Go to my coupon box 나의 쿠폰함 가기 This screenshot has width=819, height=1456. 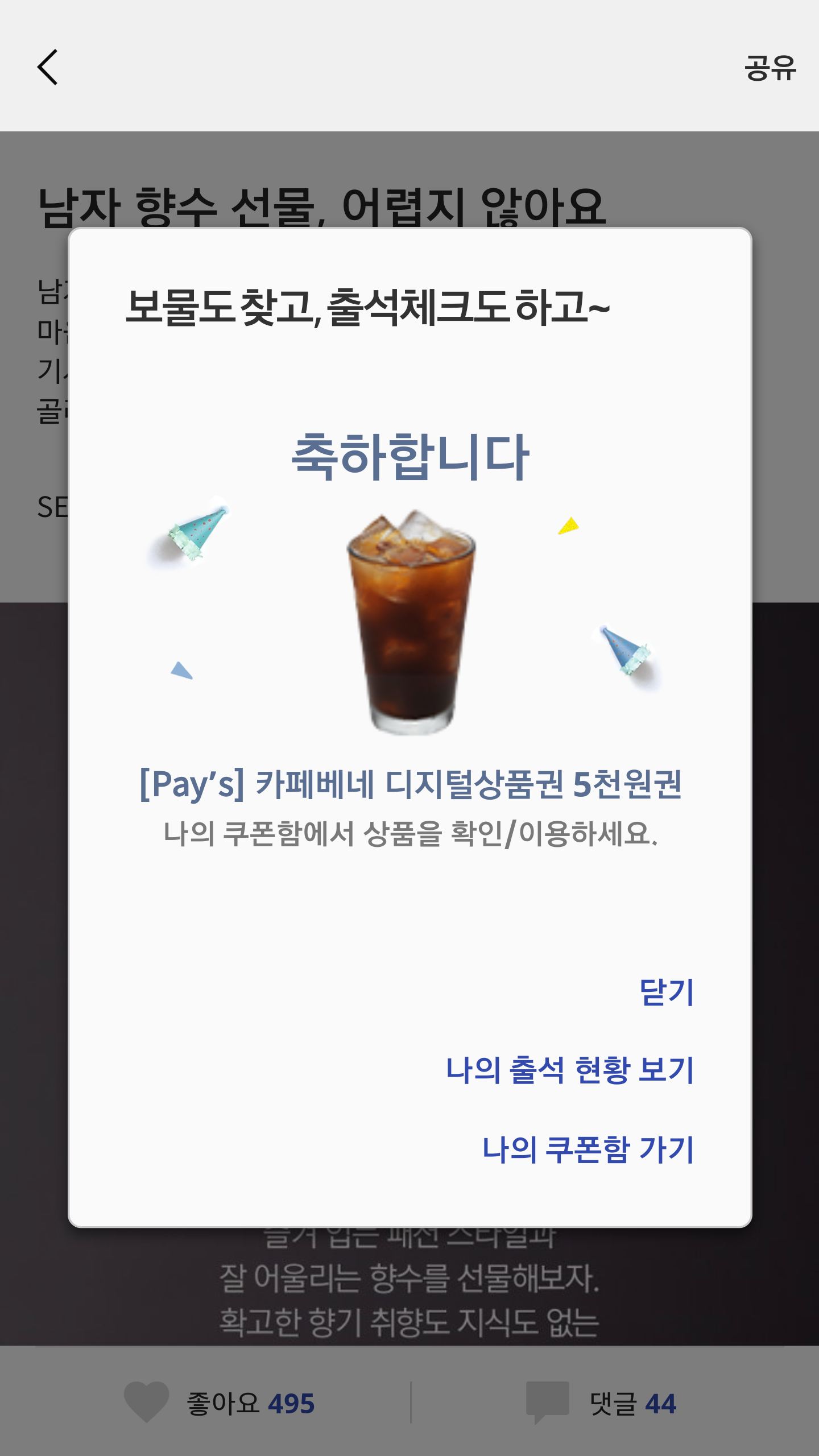pos(588,1149)
